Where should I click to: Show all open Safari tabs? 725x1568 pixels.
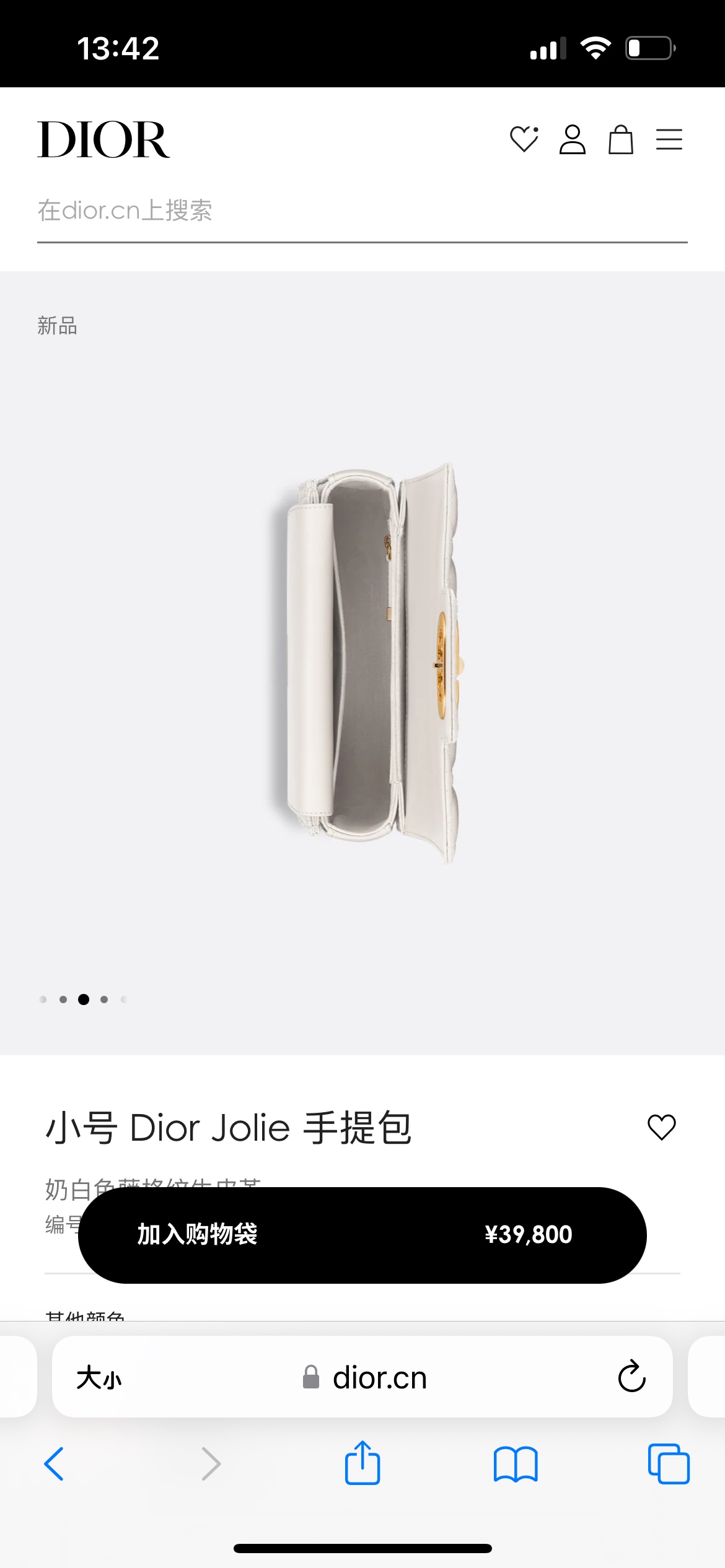(668, 1464)
